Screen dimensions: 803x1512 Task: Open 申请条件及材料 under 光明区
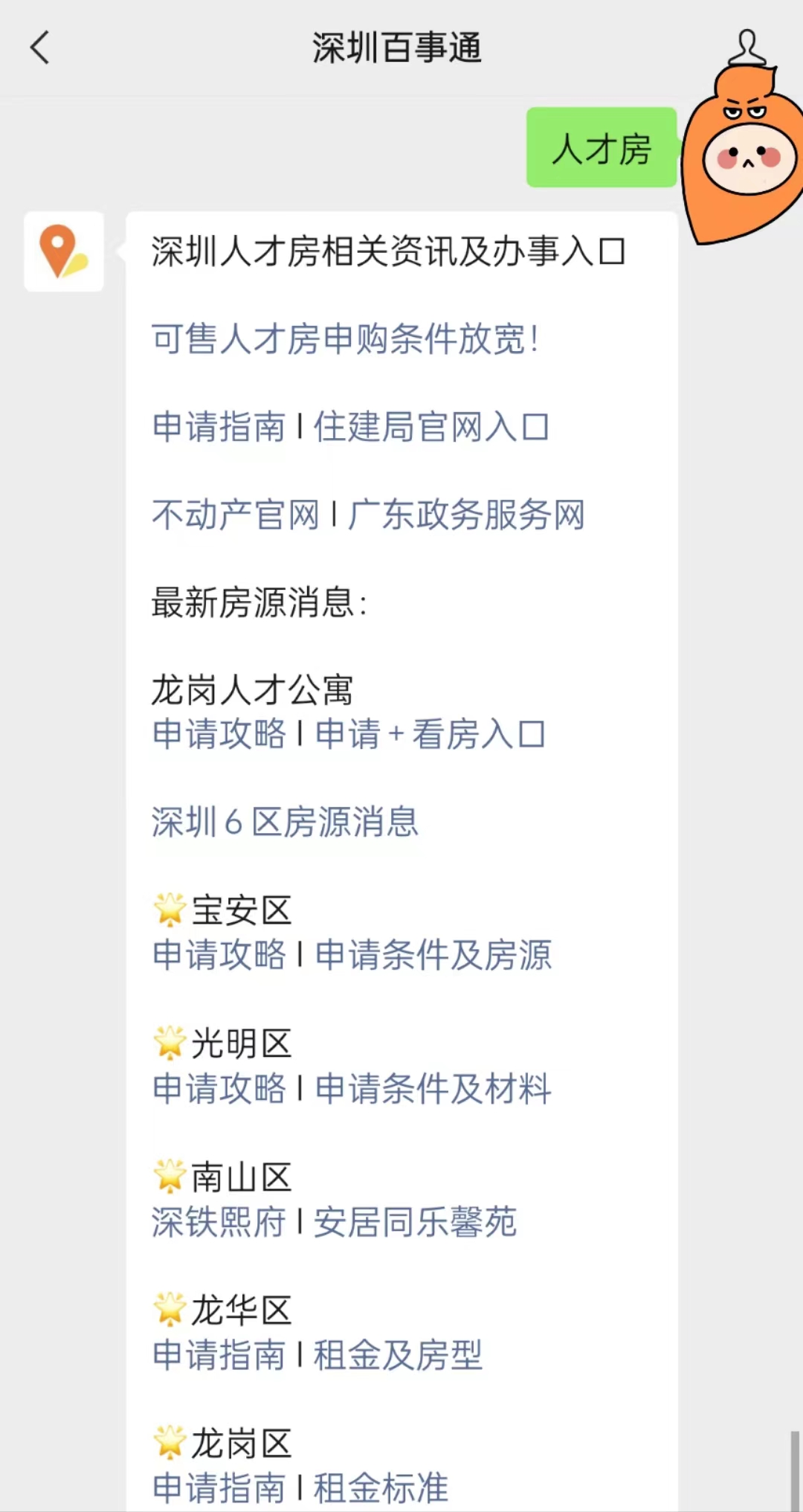(433, 1089)
